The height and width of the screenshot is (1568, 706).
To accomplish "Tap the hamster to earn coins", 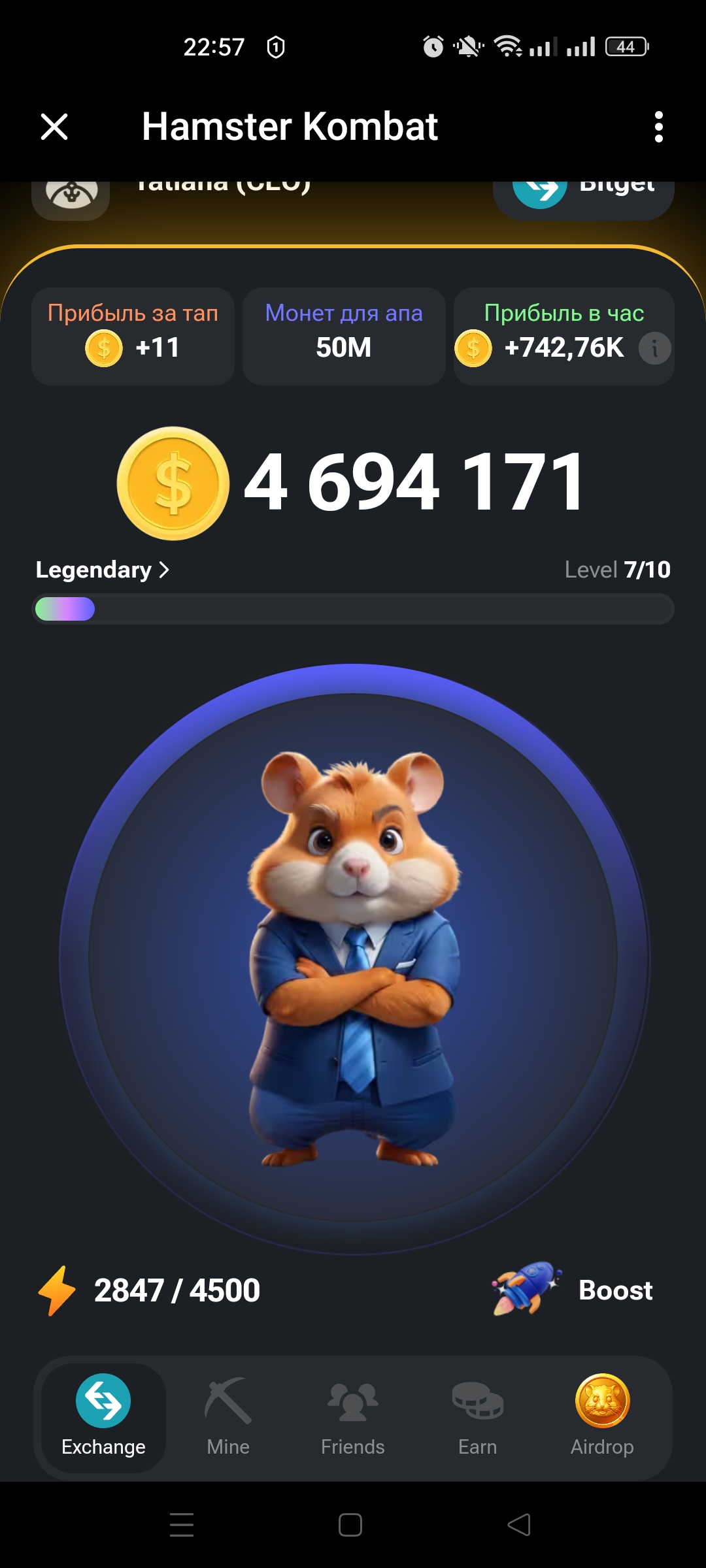I will pos(354,959).
